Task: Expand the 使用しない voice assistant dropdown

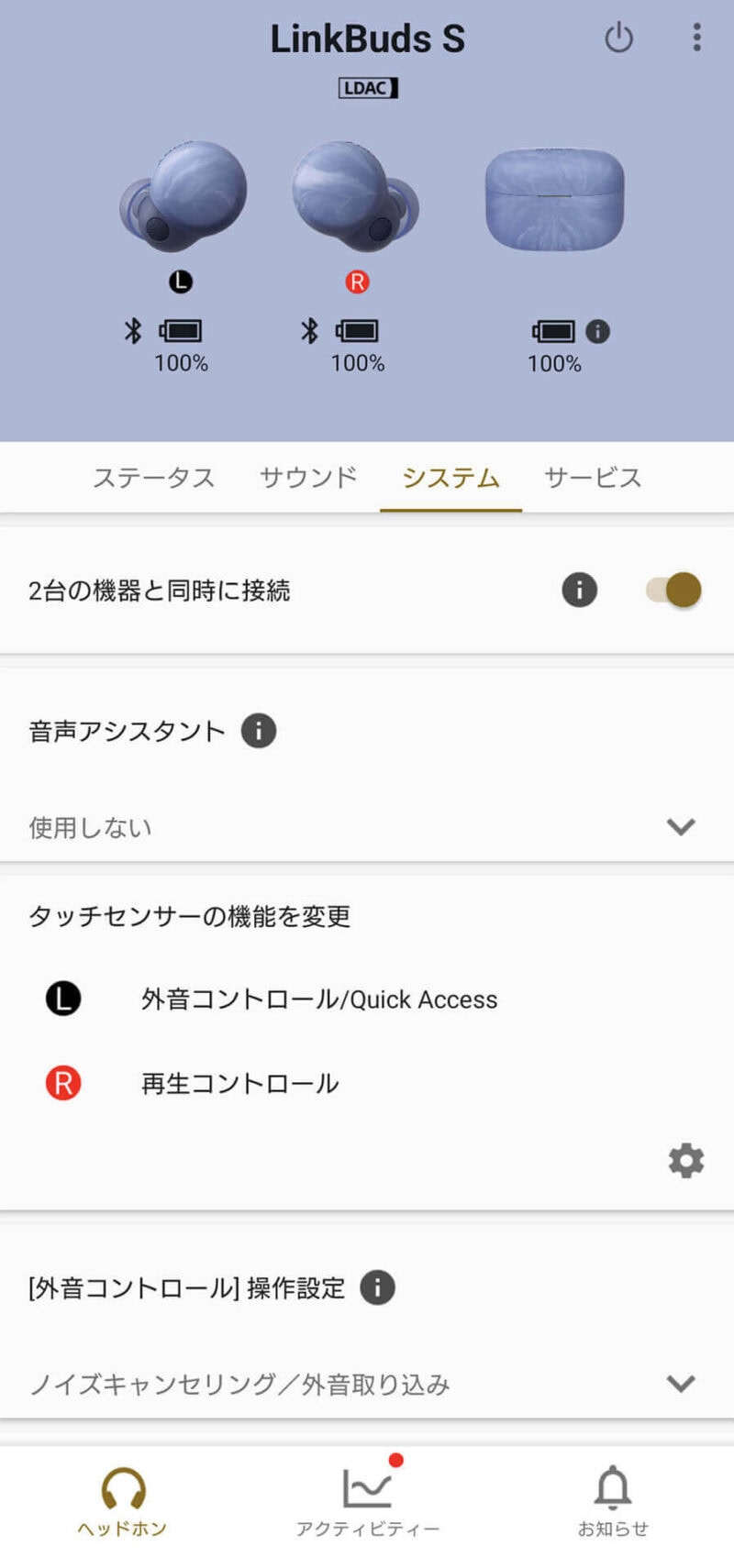Action: (x=680, y=826)
